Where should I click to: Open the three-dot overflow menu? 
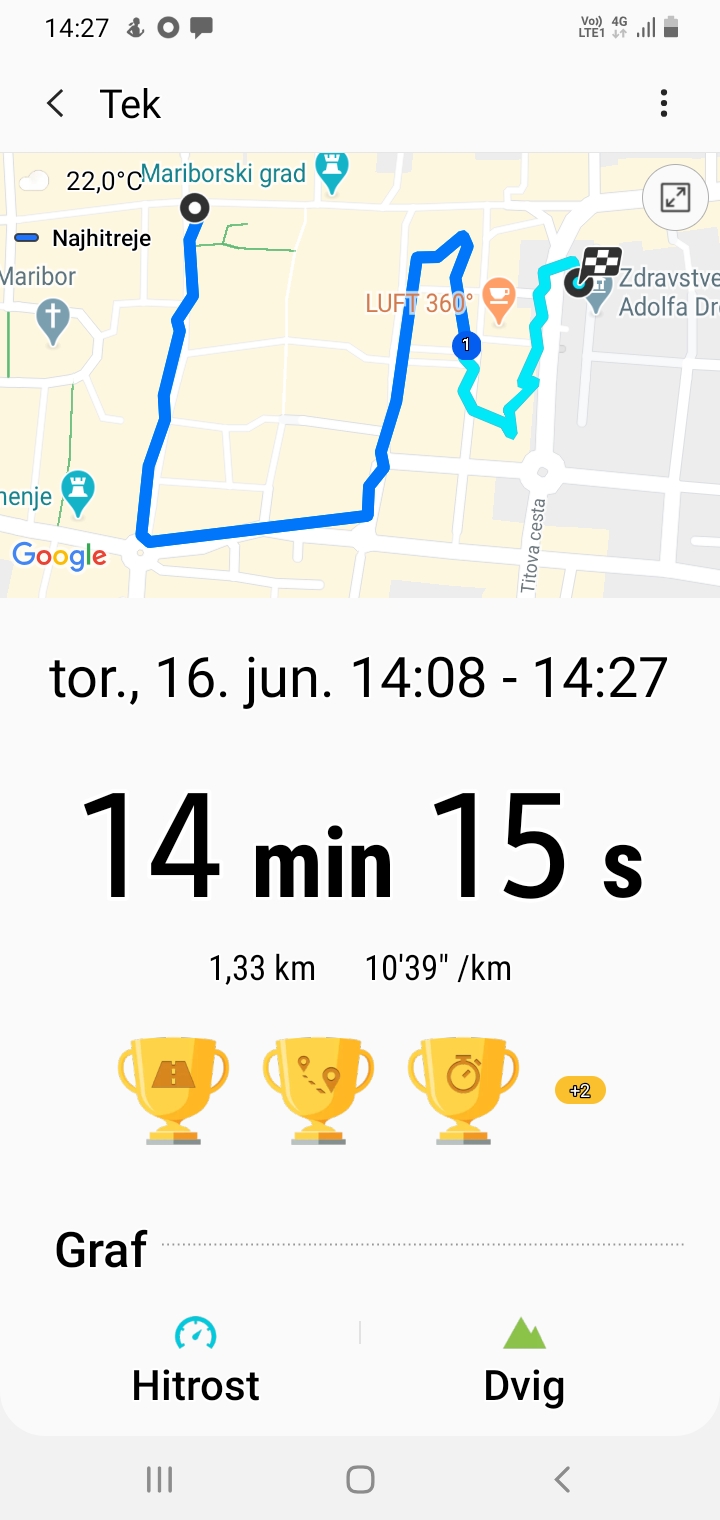click(x=664, y=103)
